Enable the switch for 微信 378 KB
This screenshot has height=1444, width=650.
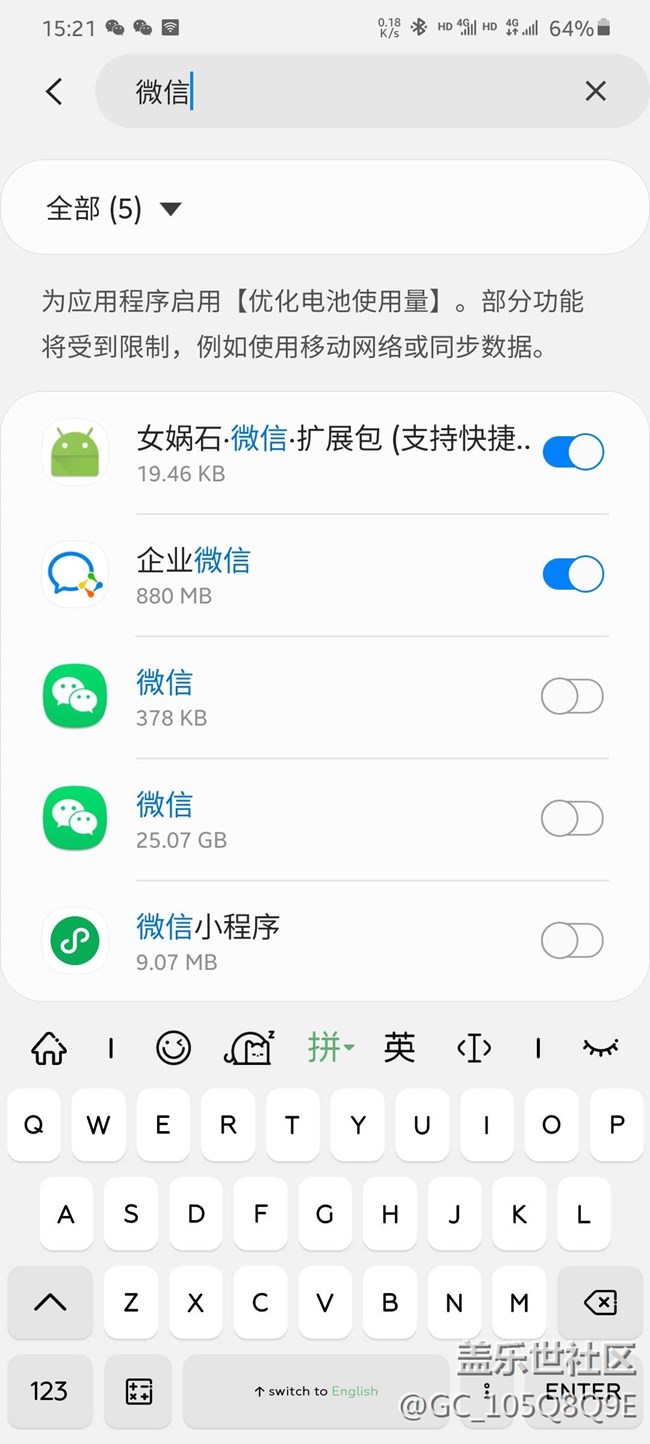572,696
